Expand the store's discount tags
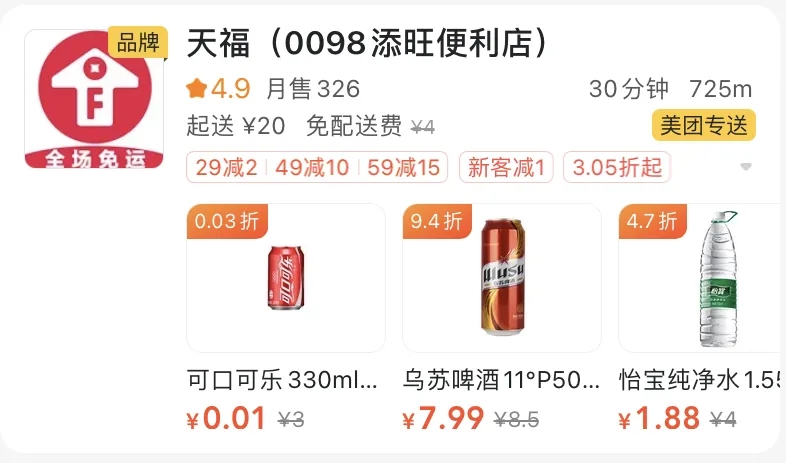The image size is (786, 463). click(745, 167)
